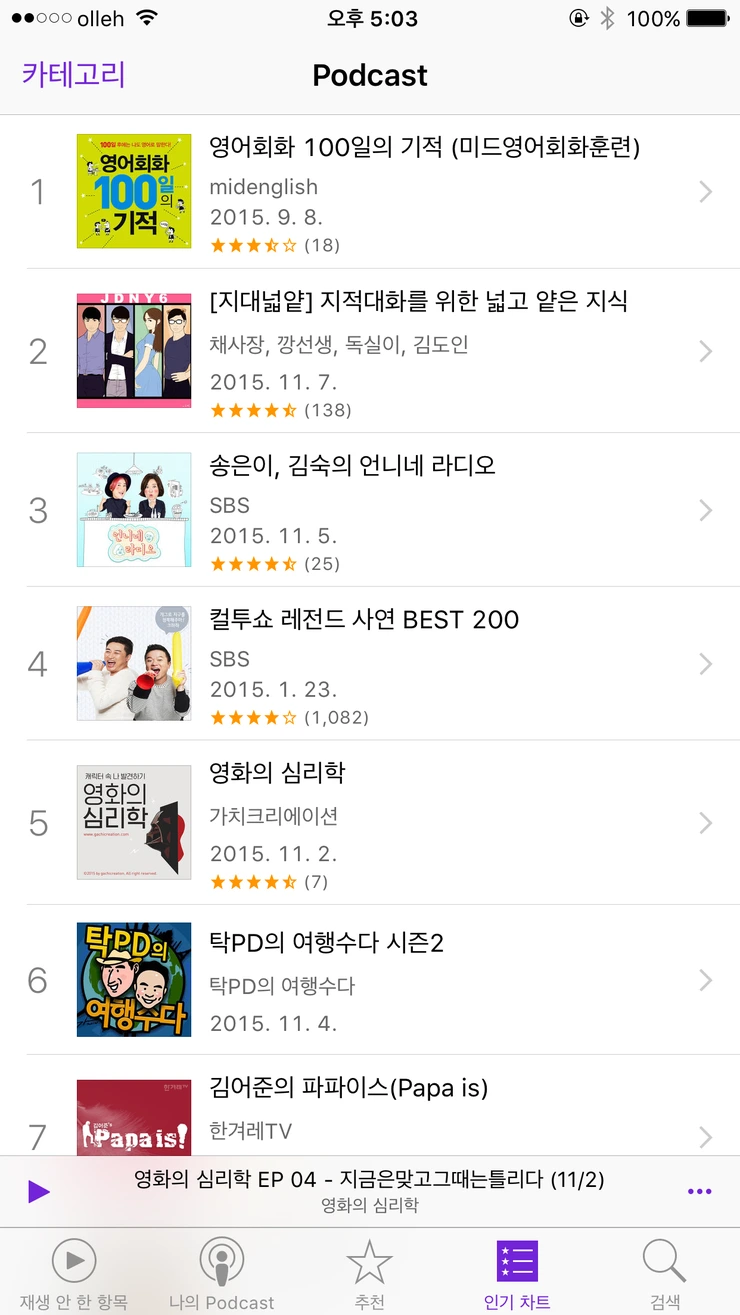Open 탁PD의 여행수다 시즌2 podcast
740x1315 pixels.
click(x=326, y=979)
